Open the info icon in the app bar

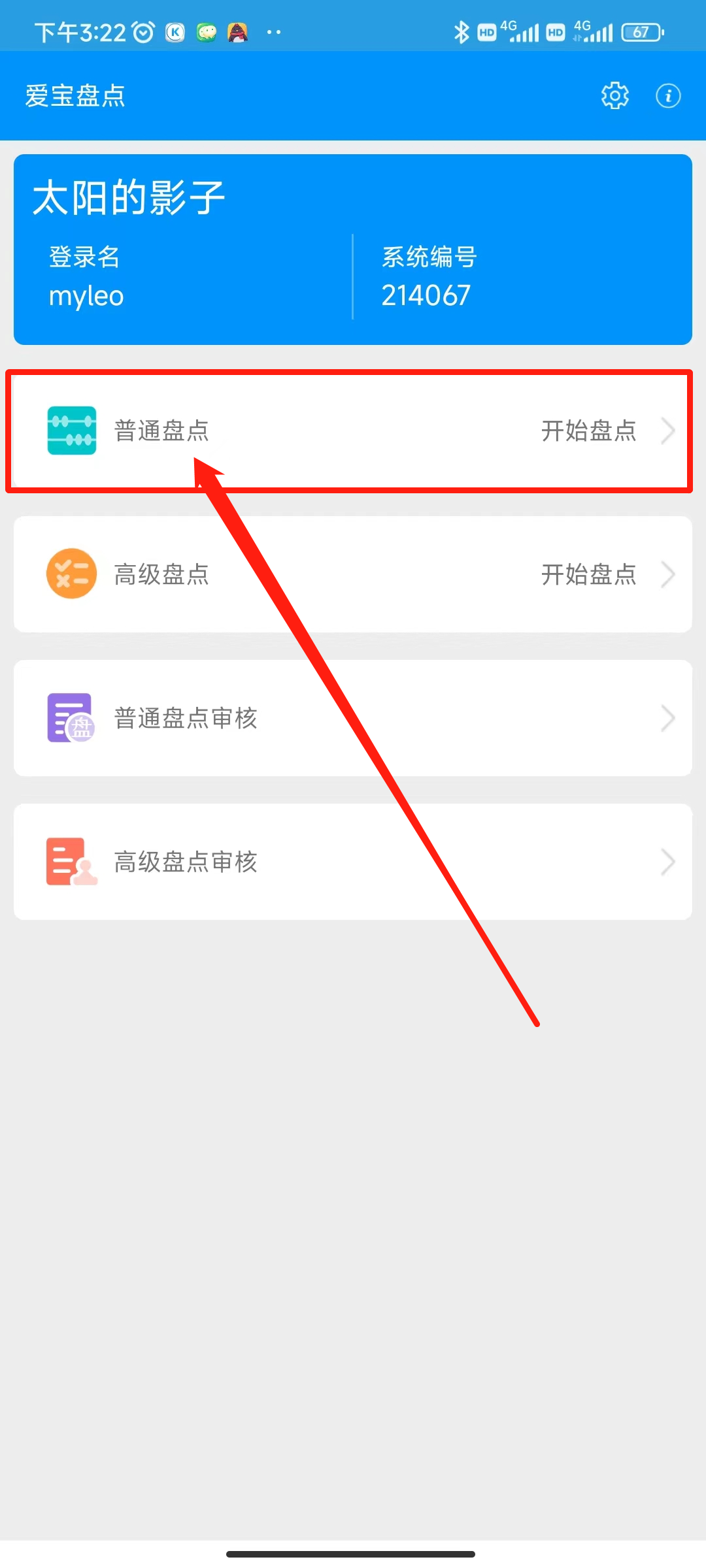point(668,96)
